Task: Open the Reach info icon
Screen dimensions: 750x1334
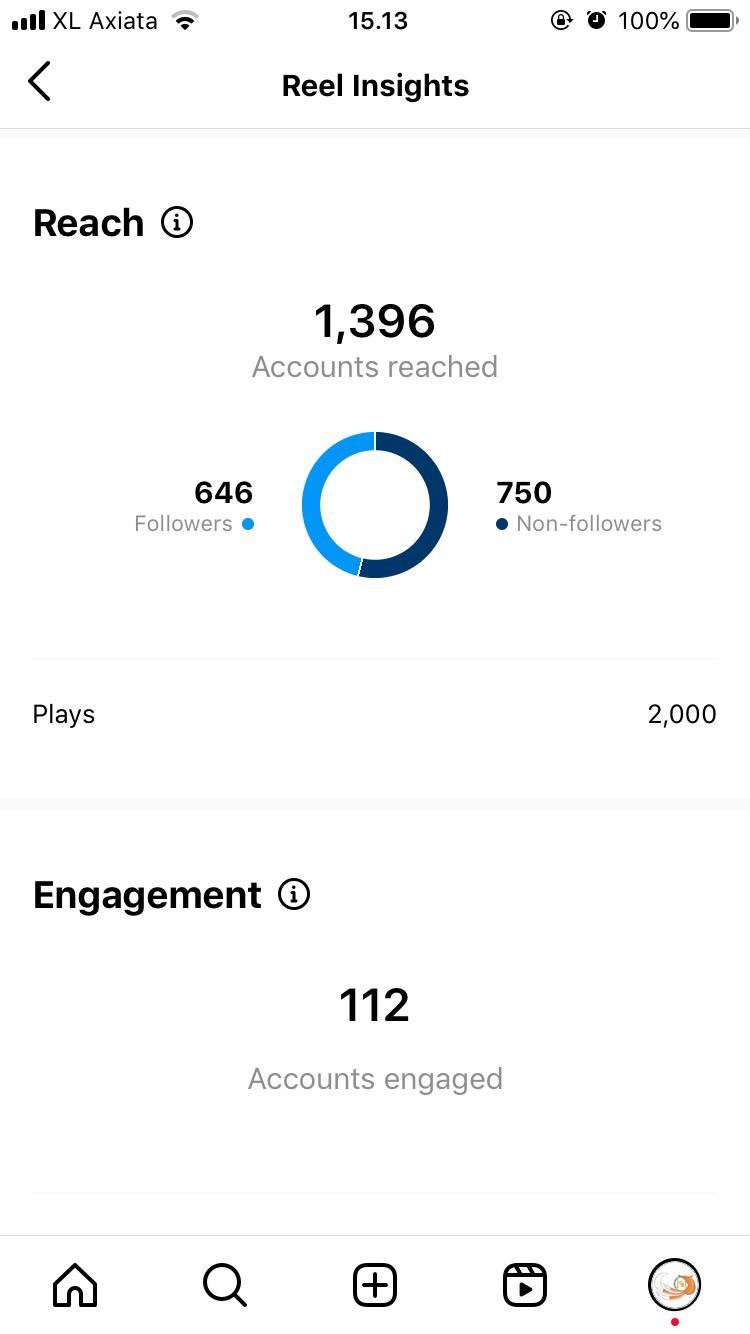Action: (177, 222)
